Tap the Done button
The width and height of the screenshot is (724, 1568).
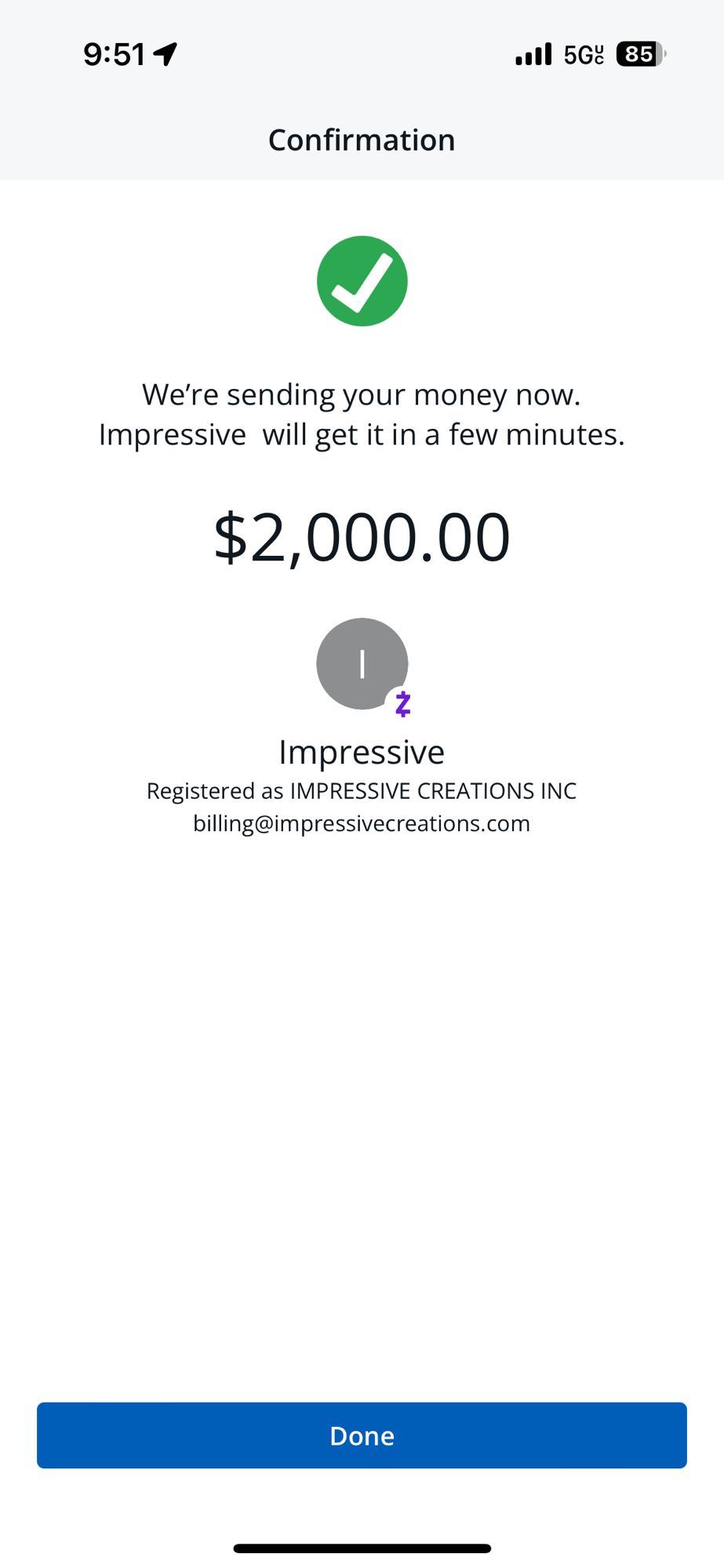click(362, 1435)
